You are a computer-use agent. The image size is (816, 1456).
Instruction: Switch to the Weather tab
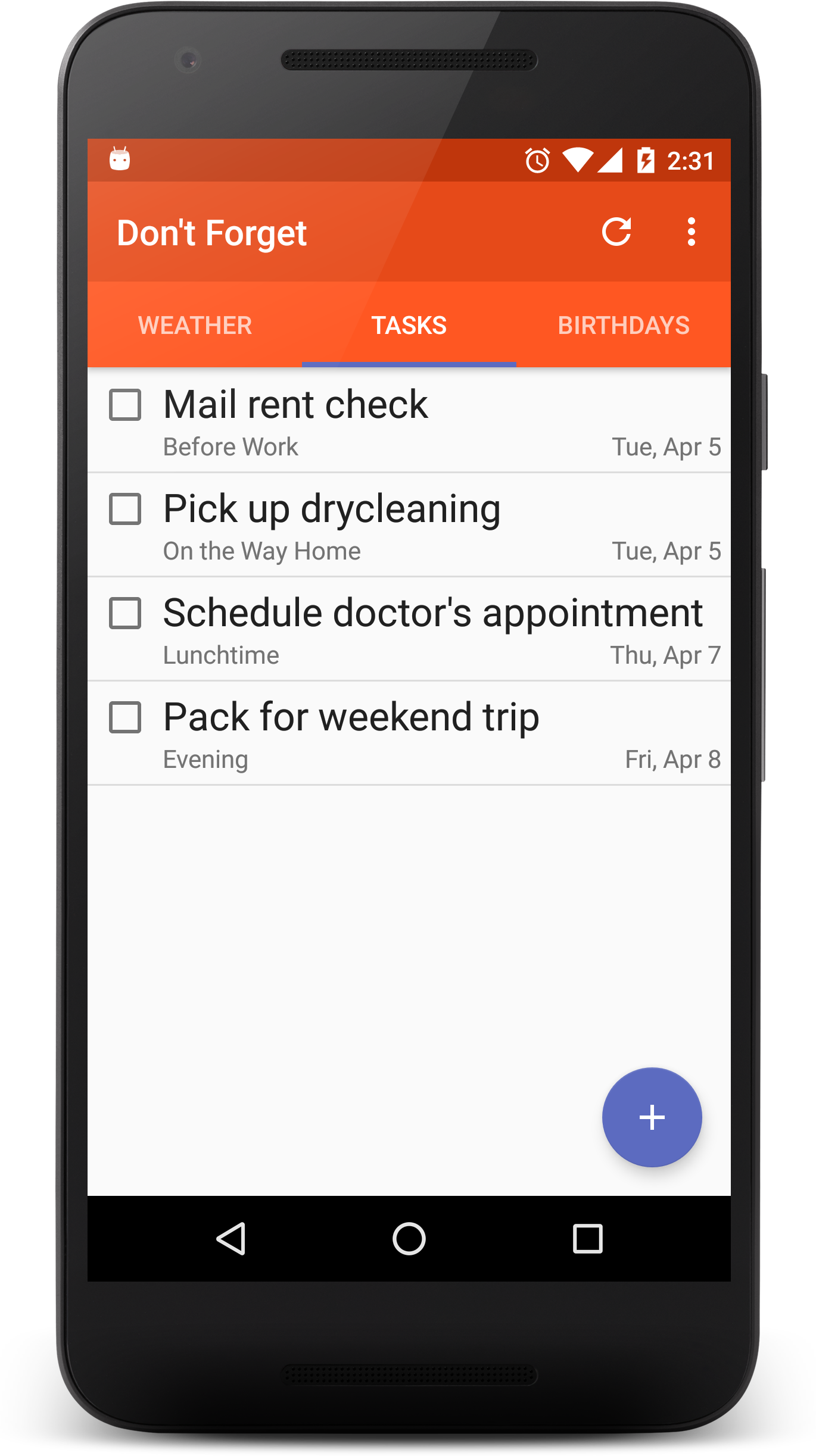(195, 325)
